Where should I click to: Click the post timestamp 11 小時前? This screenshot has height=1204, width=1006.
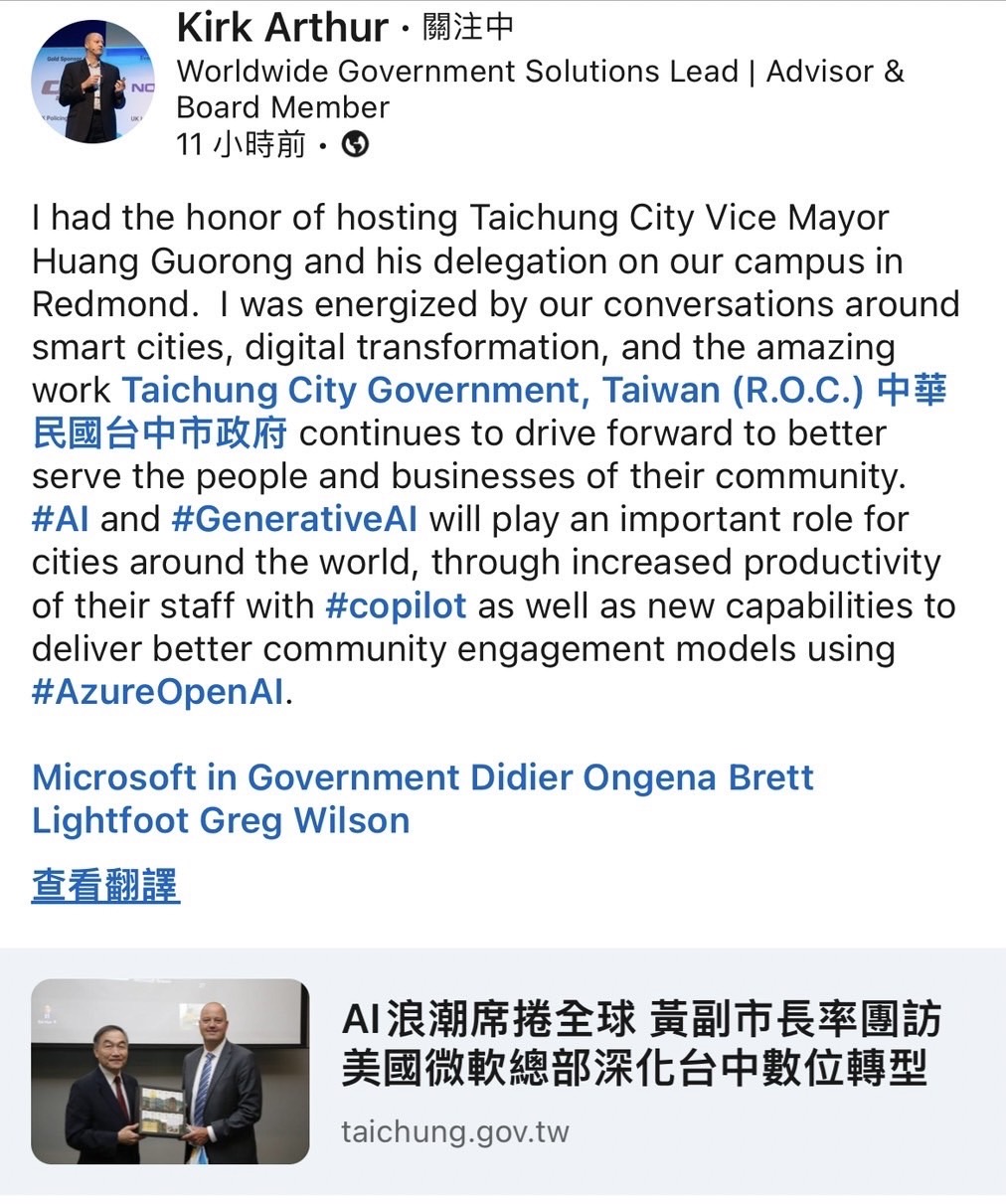pyautogui.click(x=242, y=145)
